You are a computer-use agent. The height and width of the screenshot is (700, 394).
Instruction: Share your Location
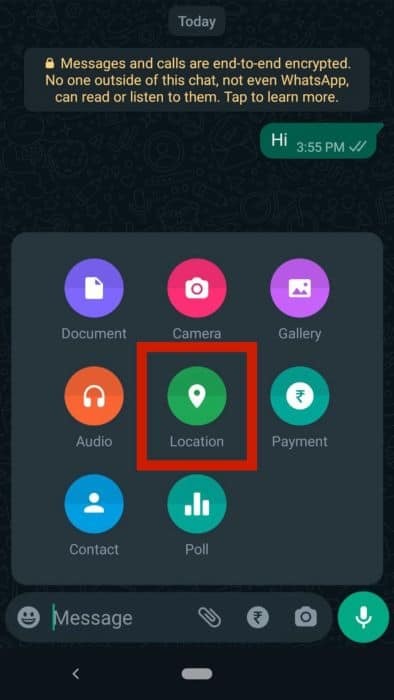197,396
